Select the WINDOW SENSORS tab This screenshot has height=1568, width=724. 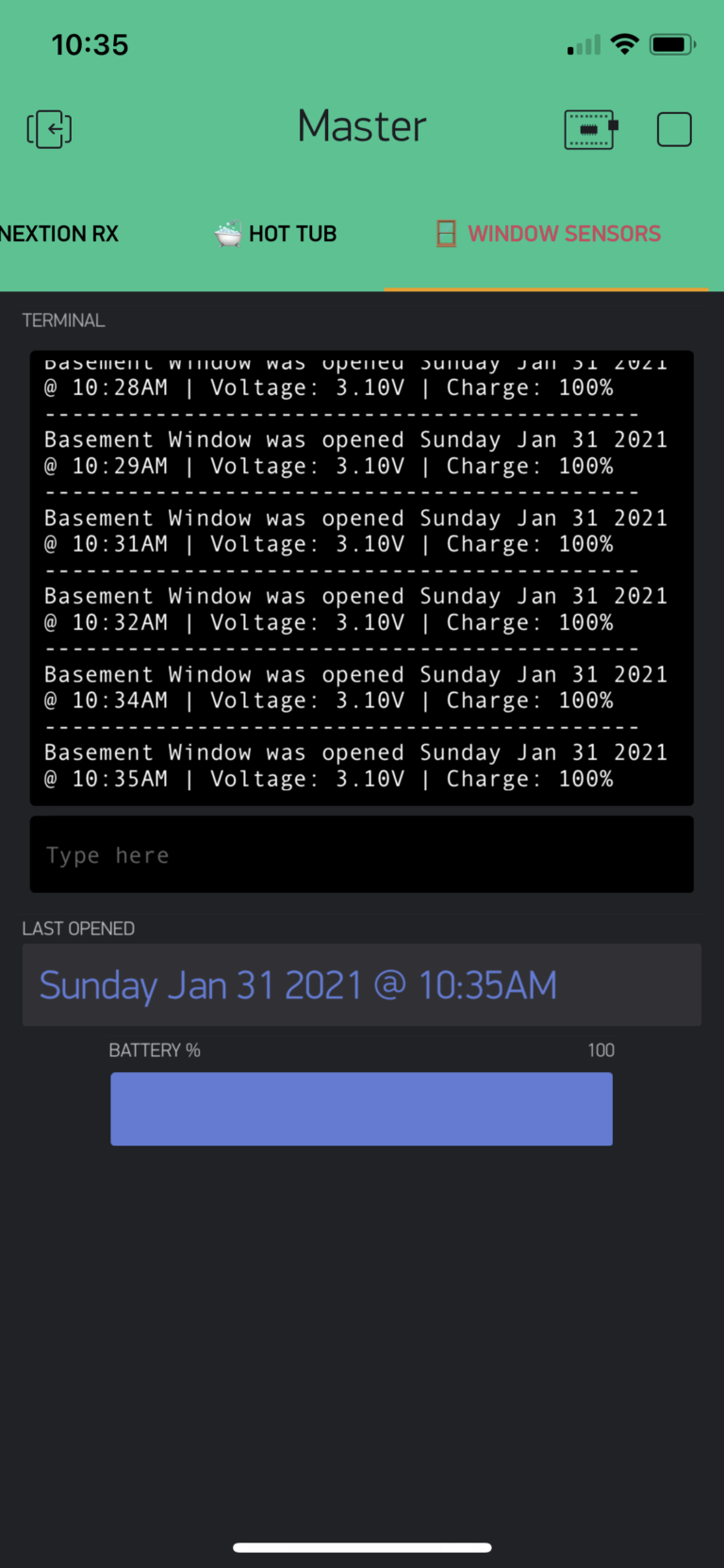[x=549, y=234]
